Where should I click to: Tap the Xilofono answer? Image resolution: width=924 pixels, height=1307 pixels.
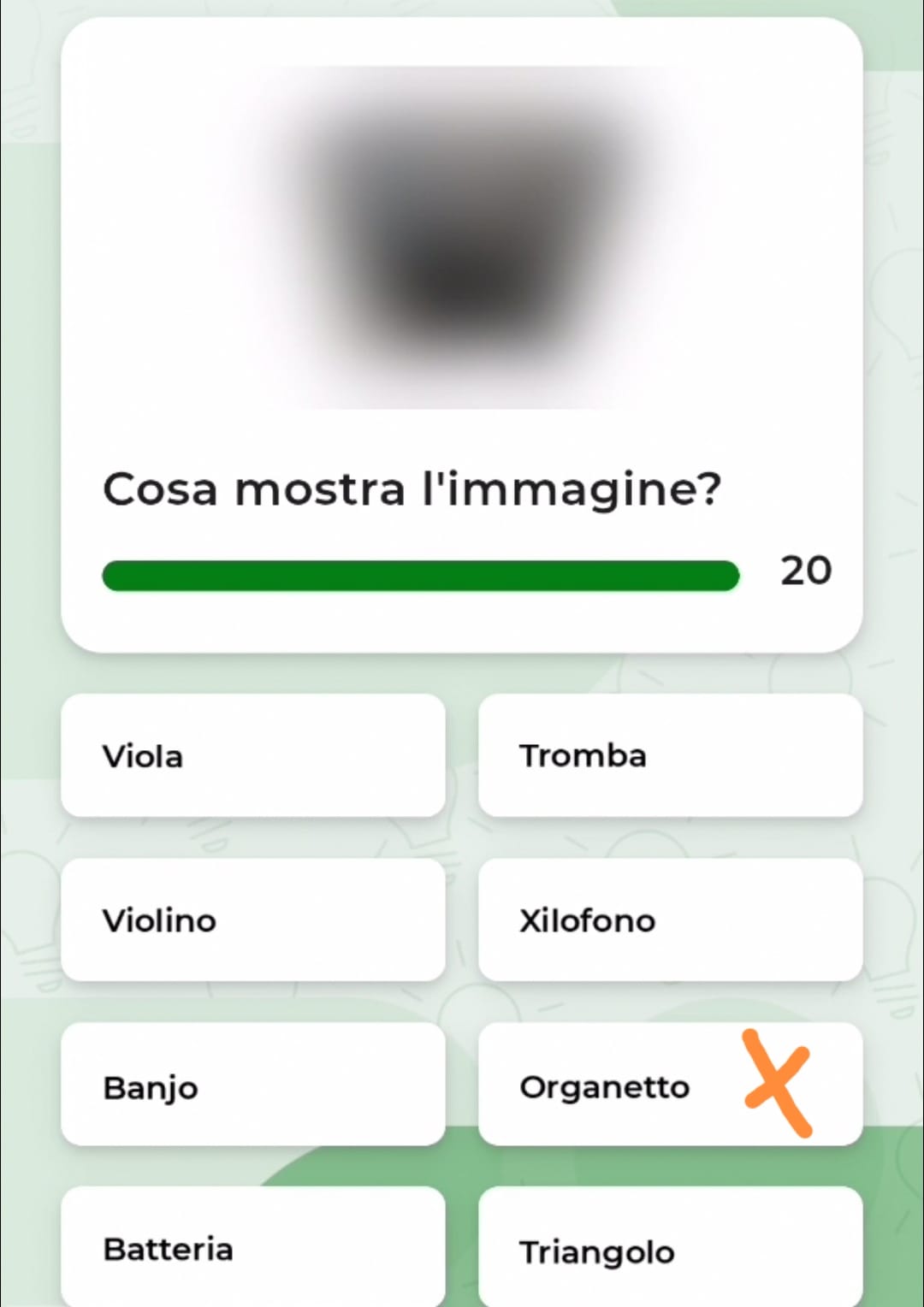670,920
